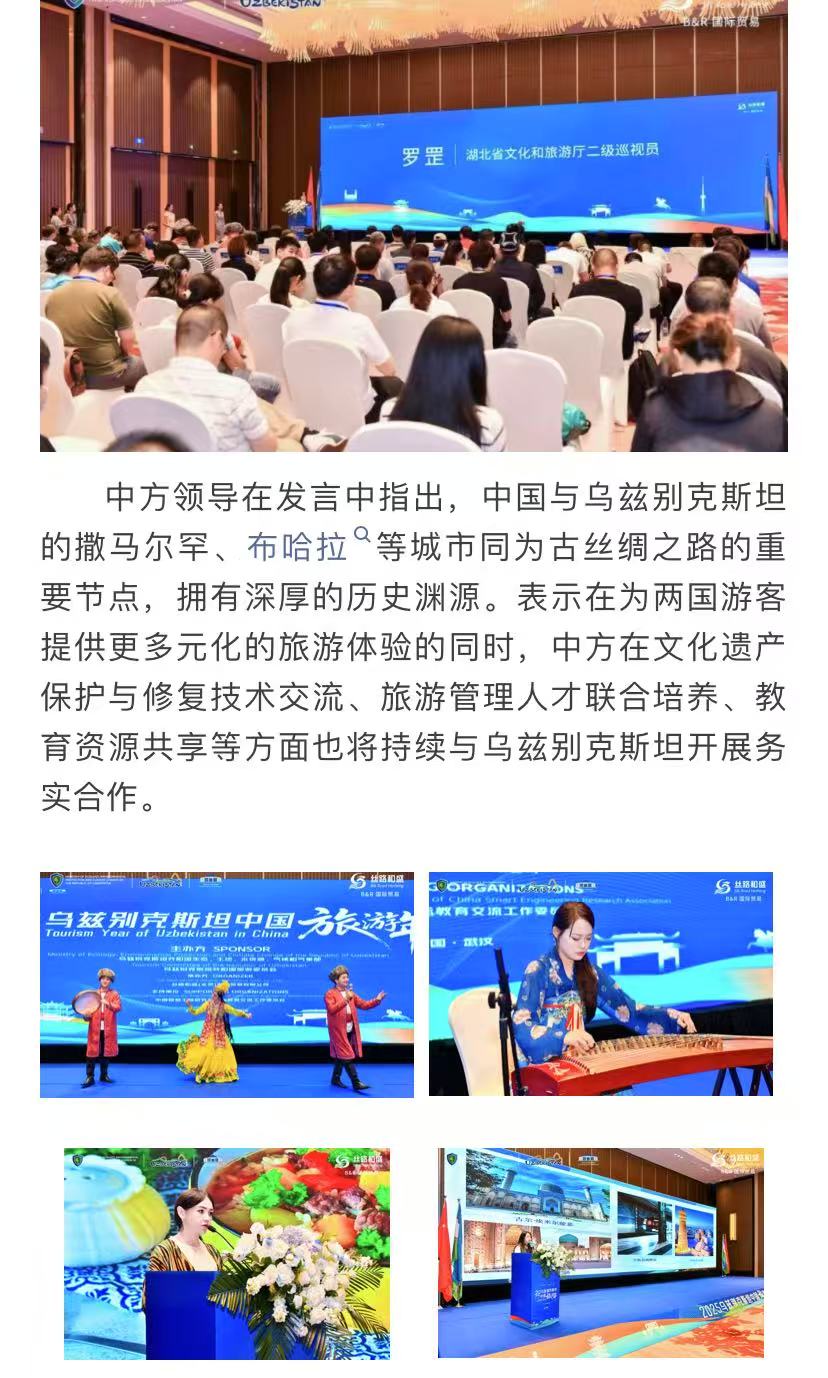Open the Uzbek dancers performance photo
The image size is (828, 1378).
227,984
